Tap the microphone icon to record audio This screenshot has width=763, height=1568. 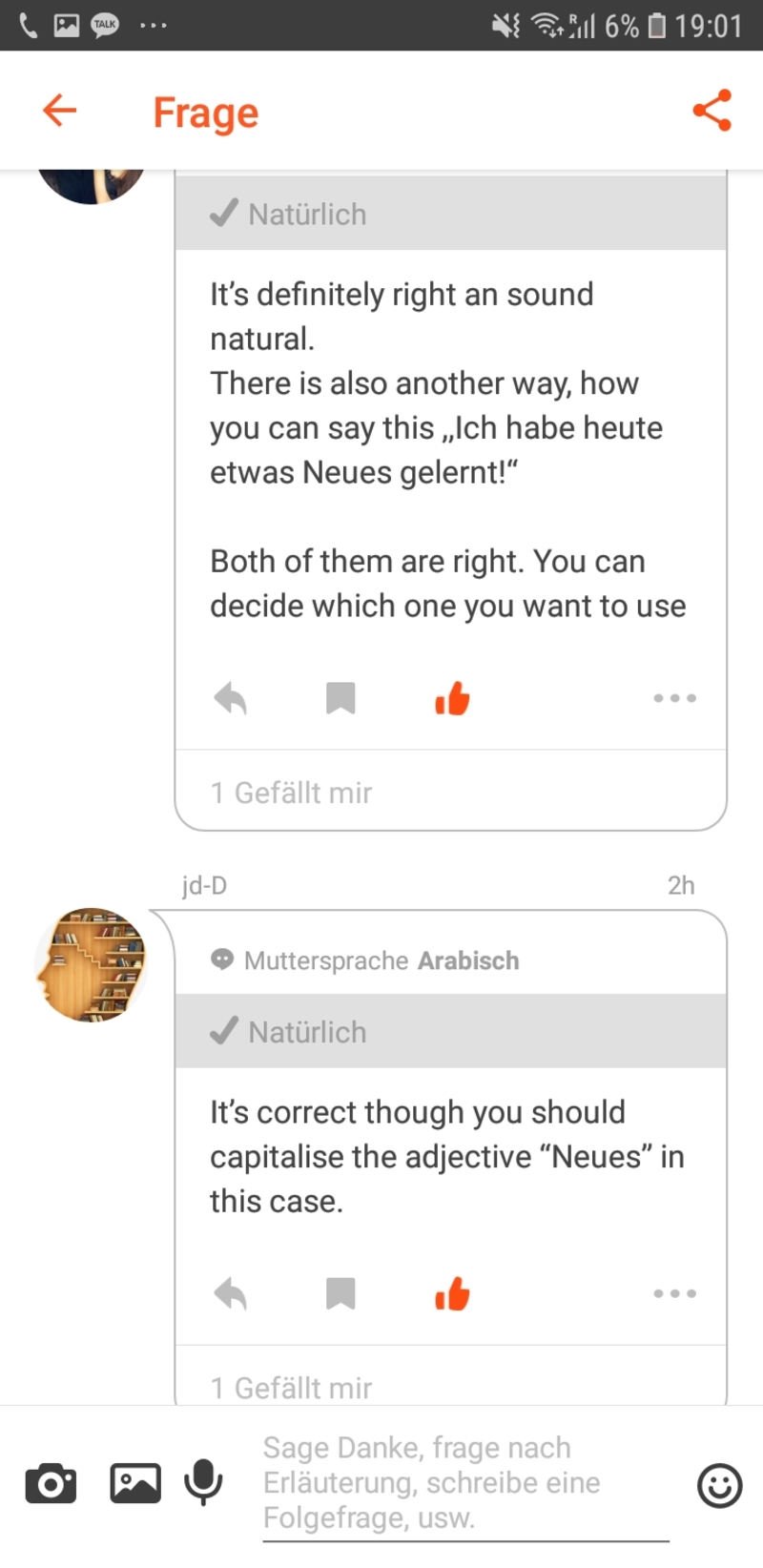pos(203,1483)
